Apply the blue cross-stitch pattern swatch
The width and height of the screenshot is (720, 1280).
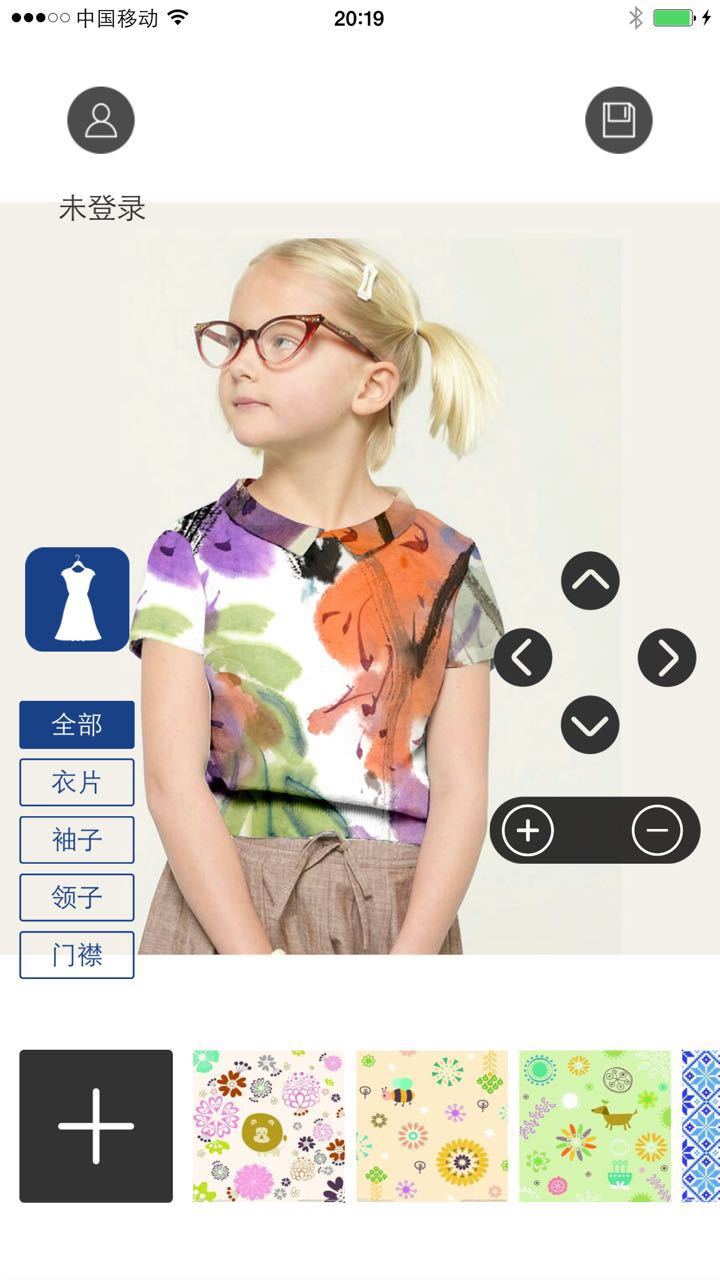[x=702, y=1126]
